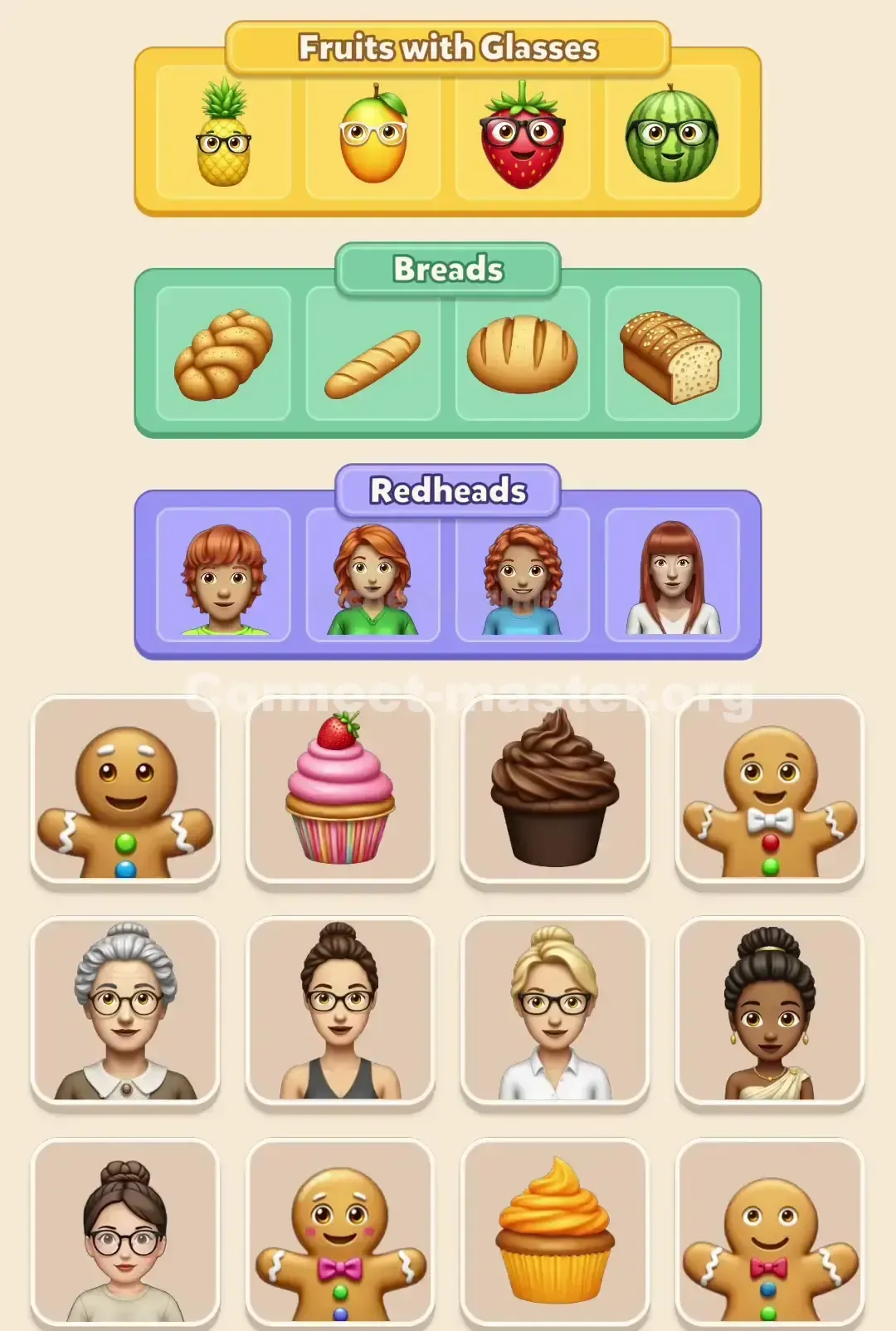Select the strawberry wearing red glasses
The width and height of the screenshot is (896, 1331).
(x=521, y=137)
